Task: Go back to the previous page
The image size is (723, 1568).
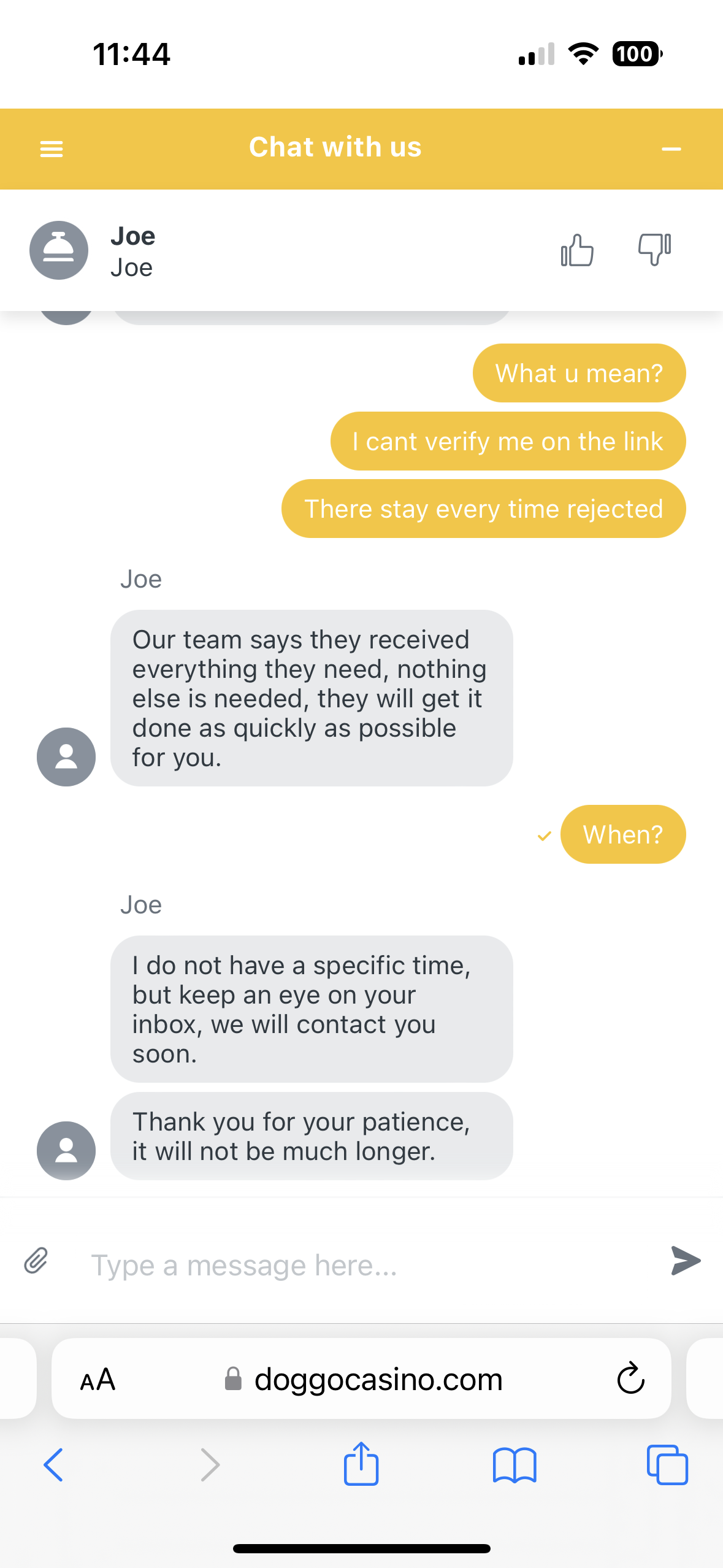Action: [53, 1465]
